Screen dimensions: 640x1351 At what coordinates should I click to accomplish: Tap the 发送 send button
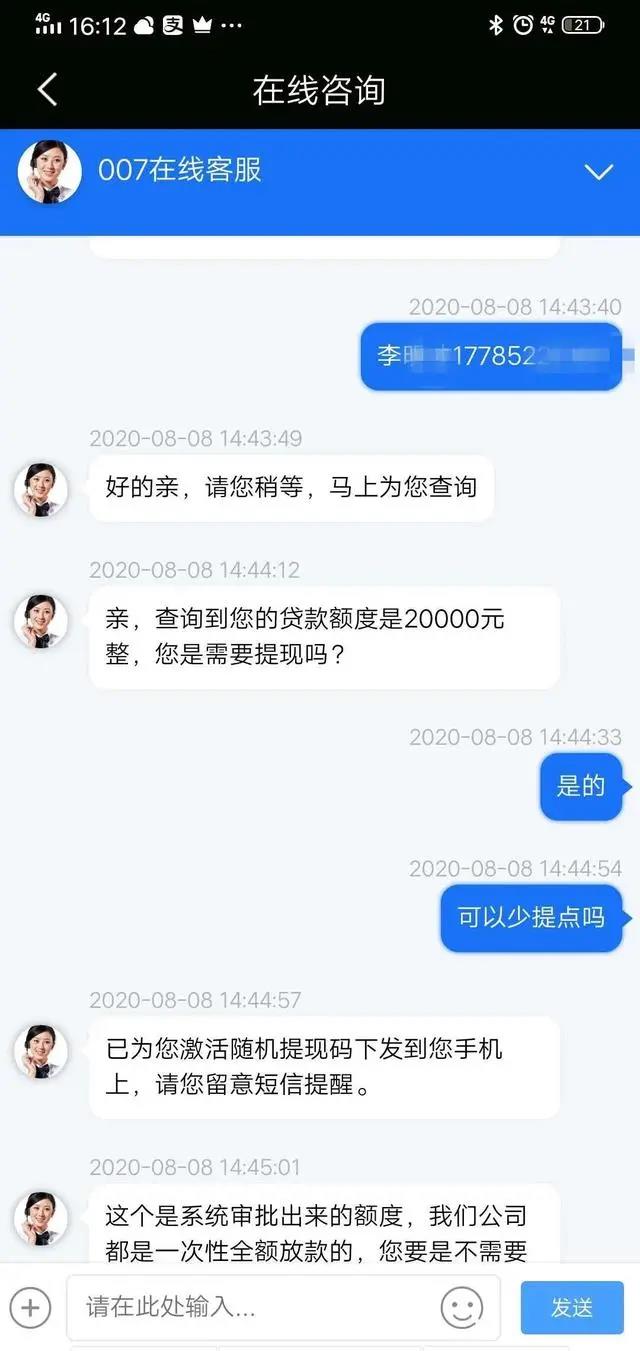572,1307
